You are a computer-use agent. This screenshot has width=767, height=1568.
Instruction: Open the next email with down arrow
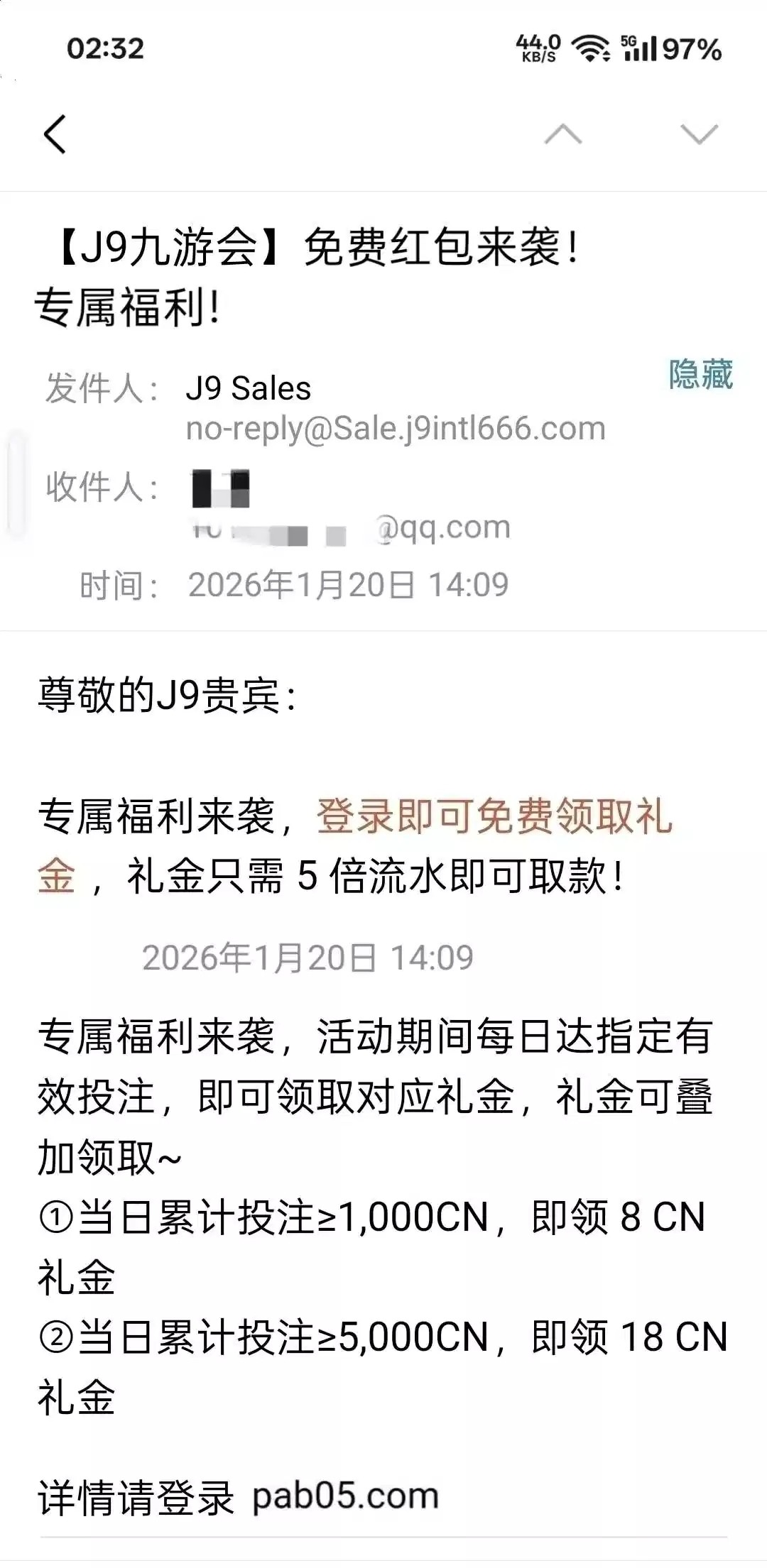pos(699,134)
